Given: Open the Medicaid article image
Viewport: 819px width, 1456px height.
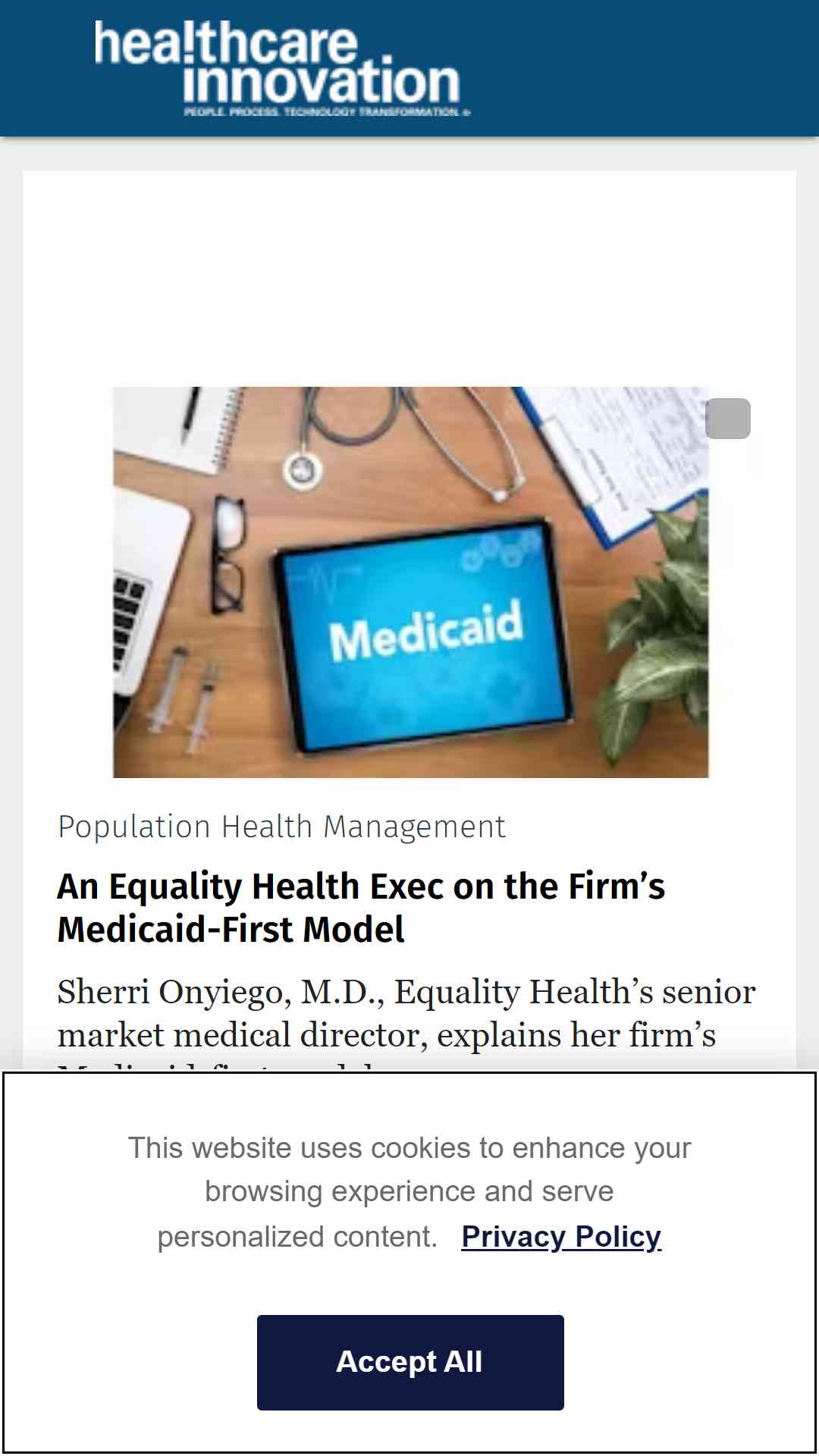Looking at the screenshot, I should 410,582.
